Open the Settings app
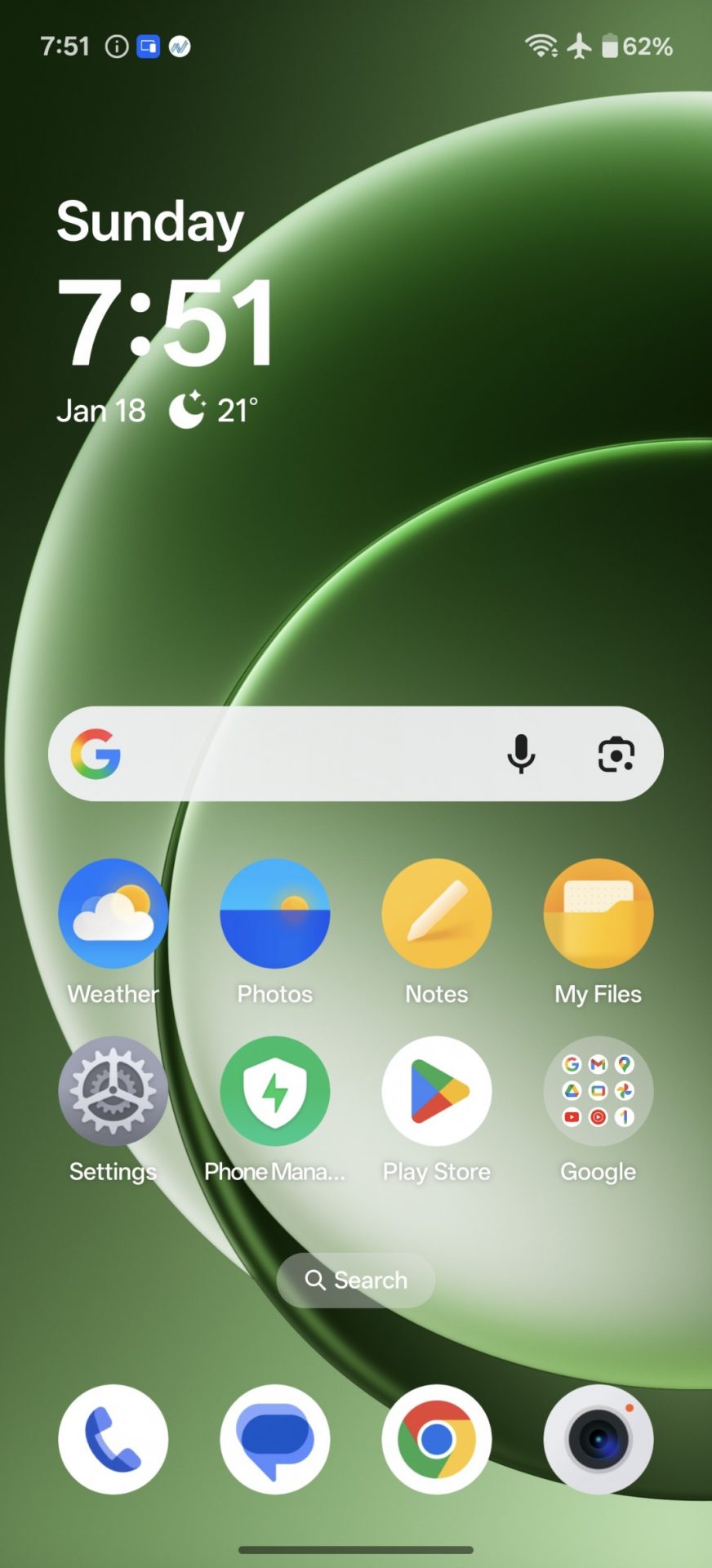Viewport: 712px width, 1568px height. click(113, 1091)
